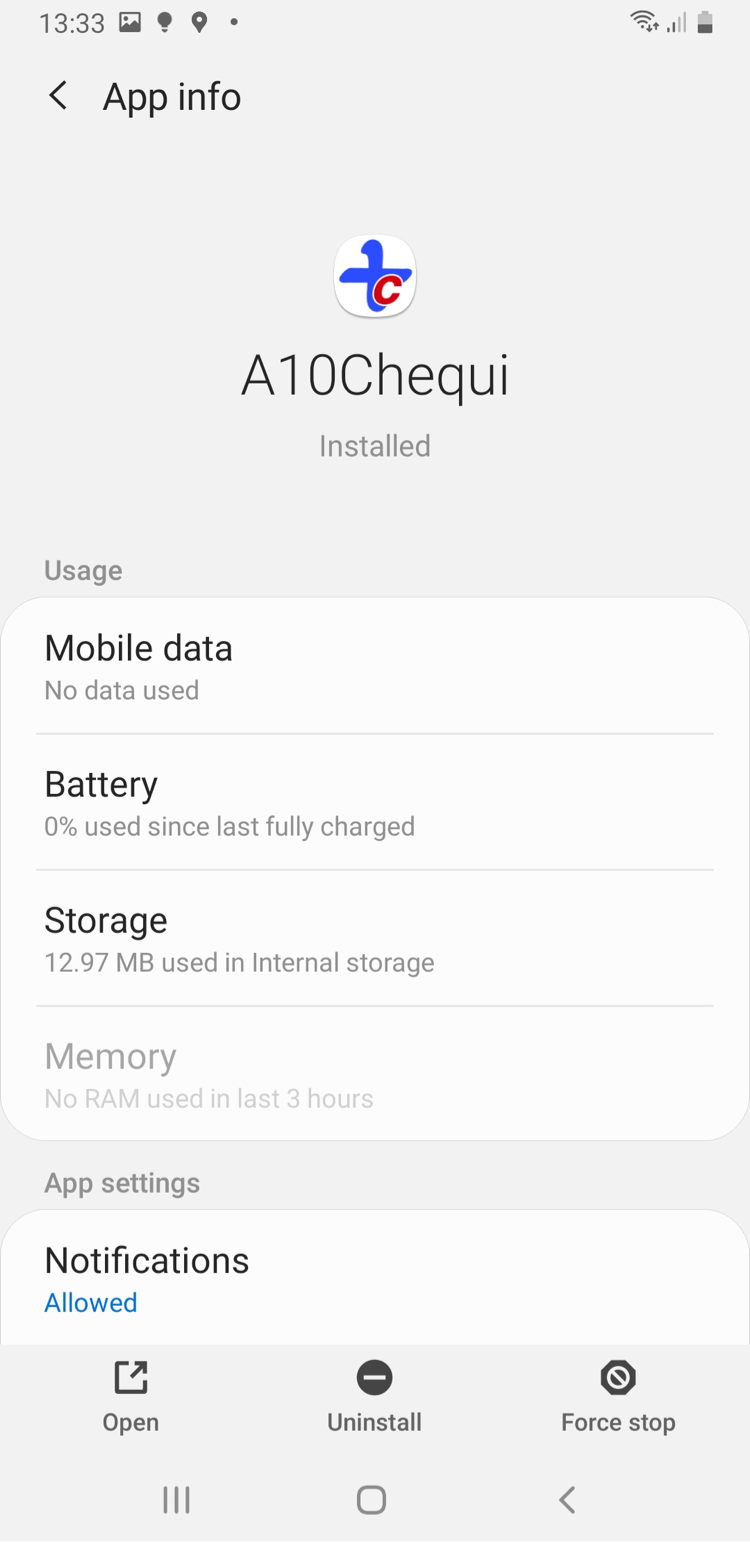Open Battery usage for A10Chequi
The height and width of the screenshot is (1542, 750).
[374, 803]
